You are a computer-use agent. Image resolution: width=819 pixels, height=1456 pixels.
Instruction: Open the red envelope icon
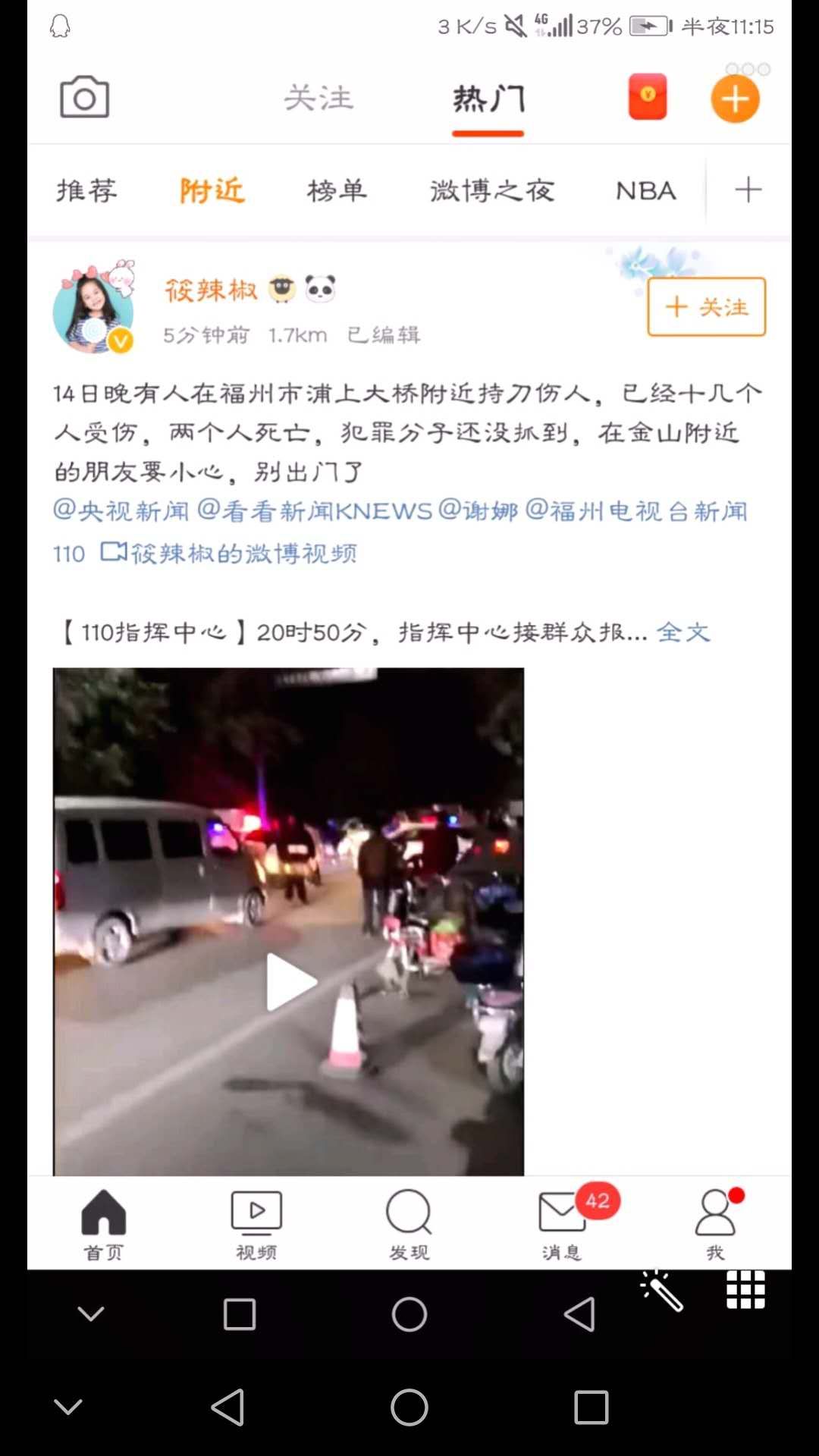pos(648,96)
